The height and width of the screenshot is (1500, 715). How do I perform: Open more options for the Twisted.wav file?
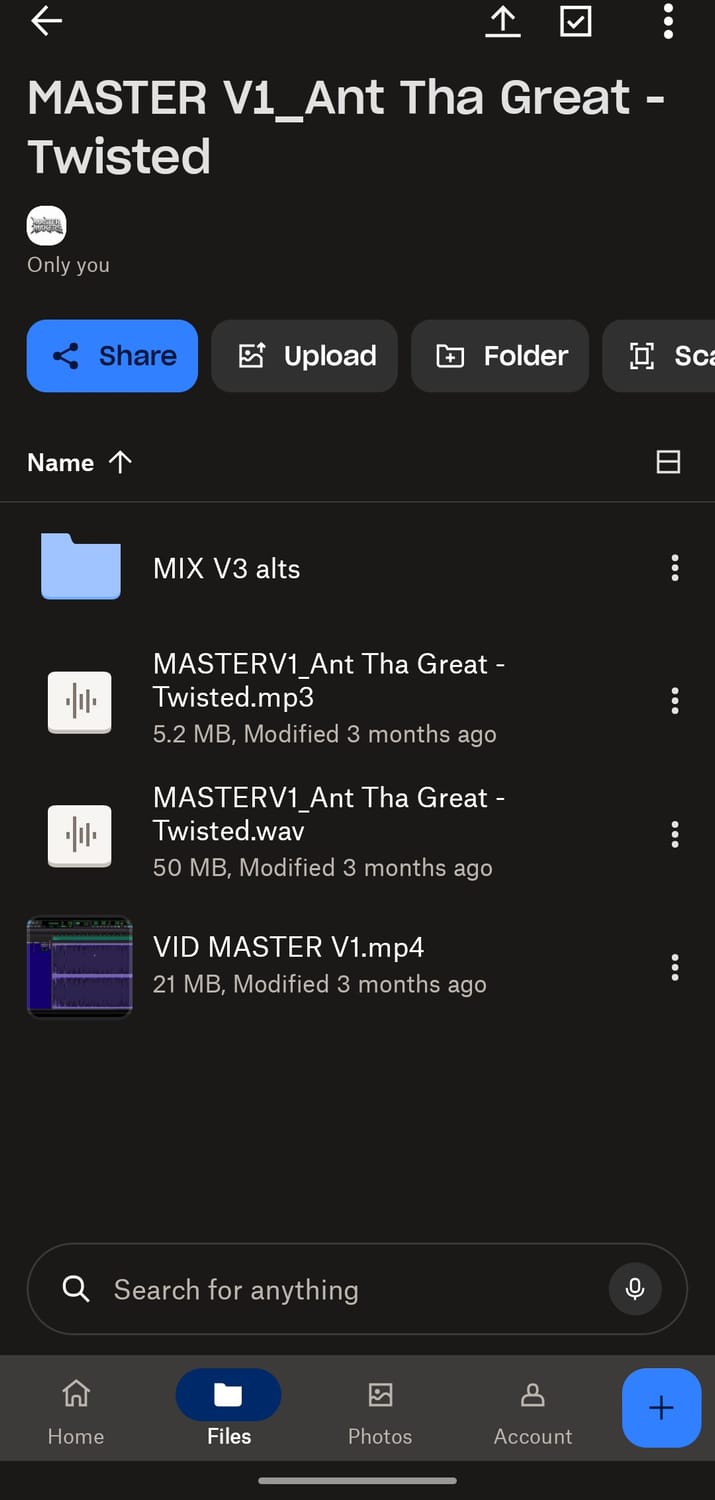pos(675,833)
